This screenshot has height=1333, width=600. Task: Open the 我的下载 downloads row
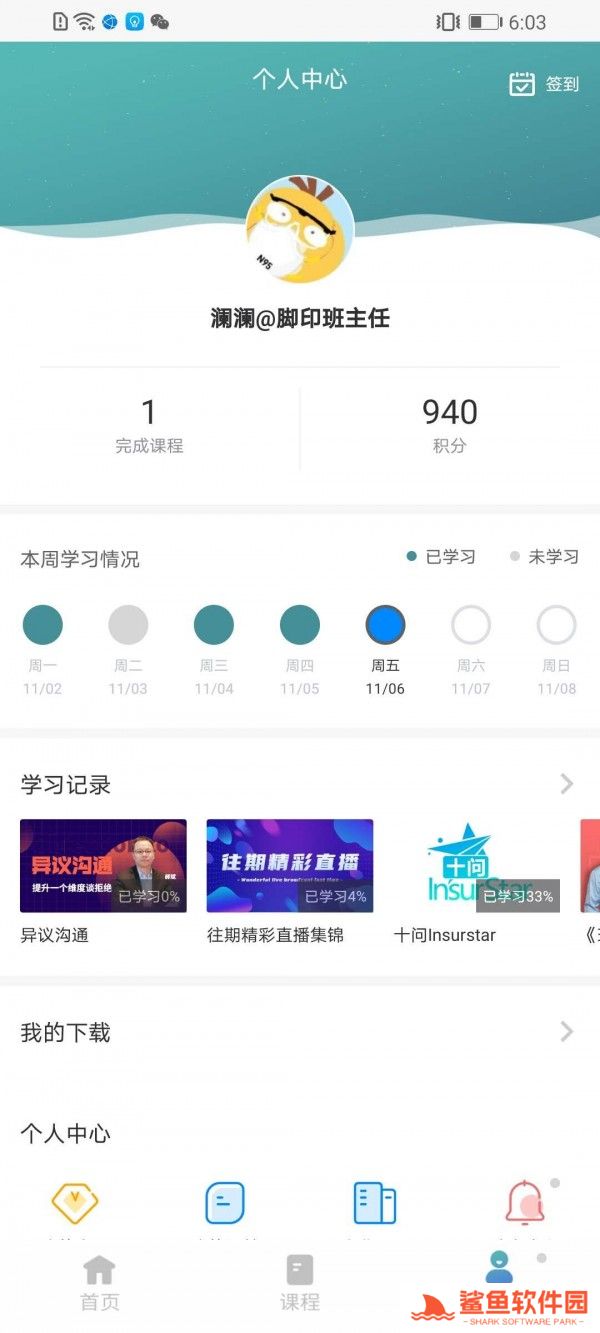(x=300, y=1032)
